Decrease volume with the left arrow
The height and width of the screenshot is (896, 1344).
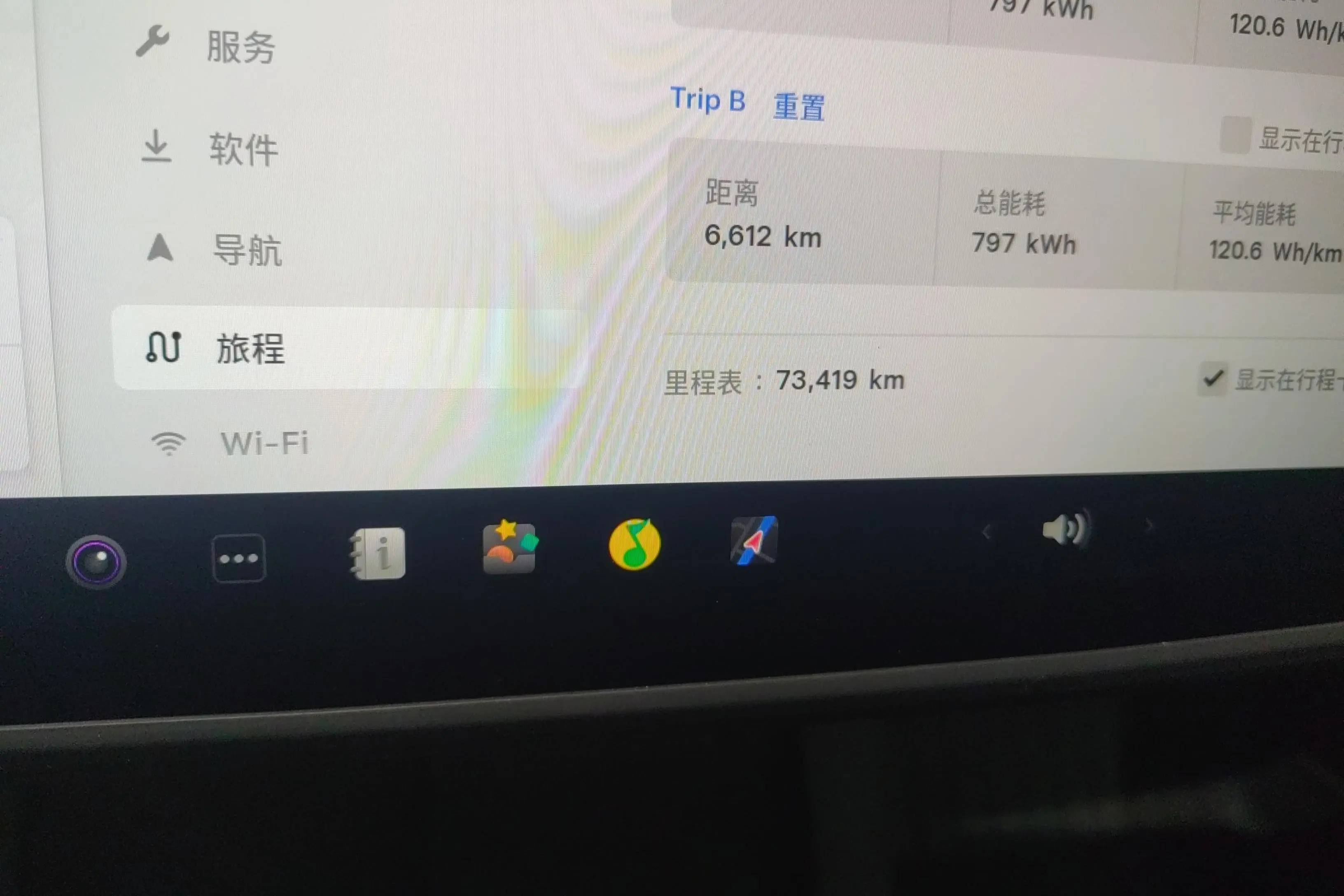pyautogui.click(x=986, y=532)
